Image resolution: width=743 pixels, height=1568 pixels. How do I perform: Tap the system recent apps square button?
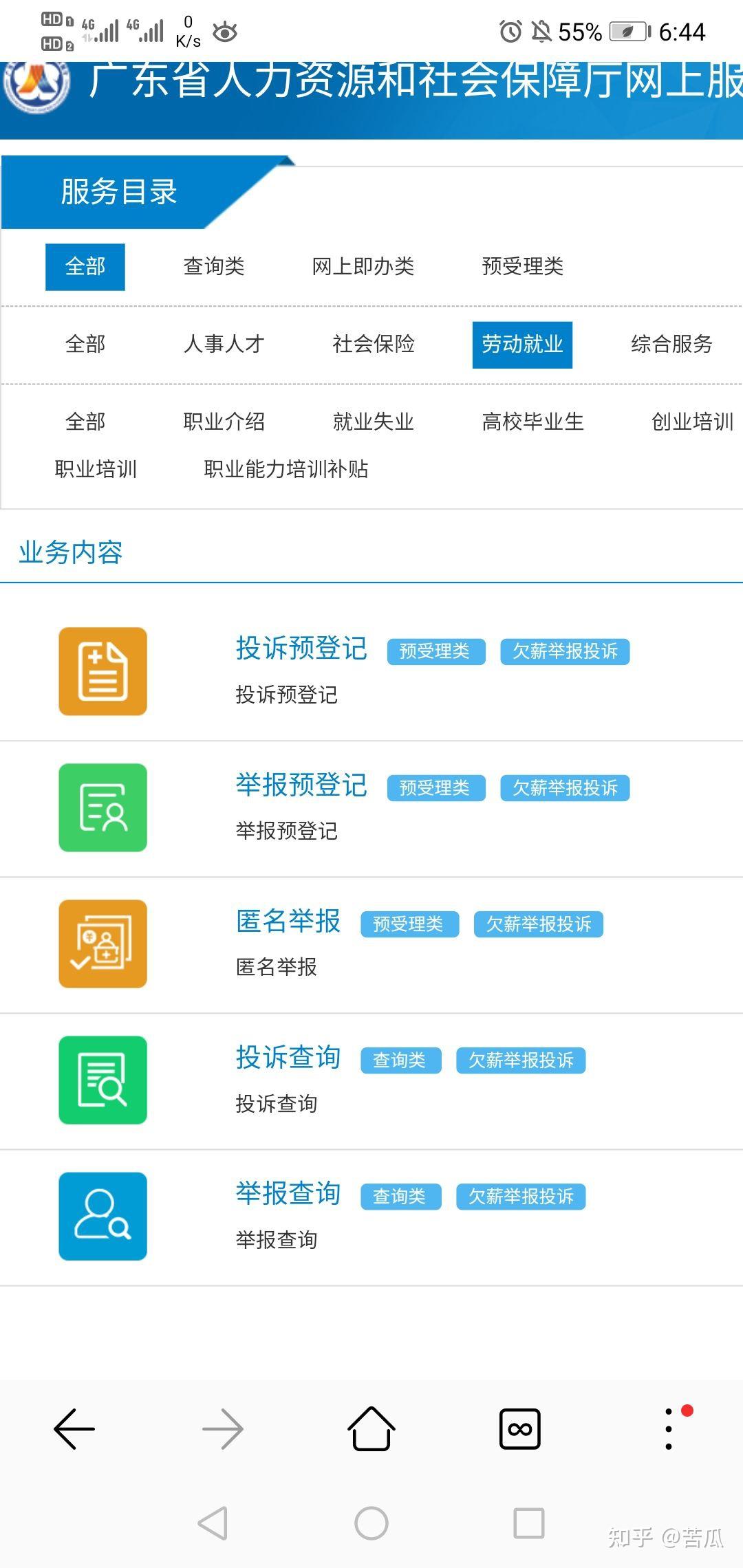pos(528,1523)
